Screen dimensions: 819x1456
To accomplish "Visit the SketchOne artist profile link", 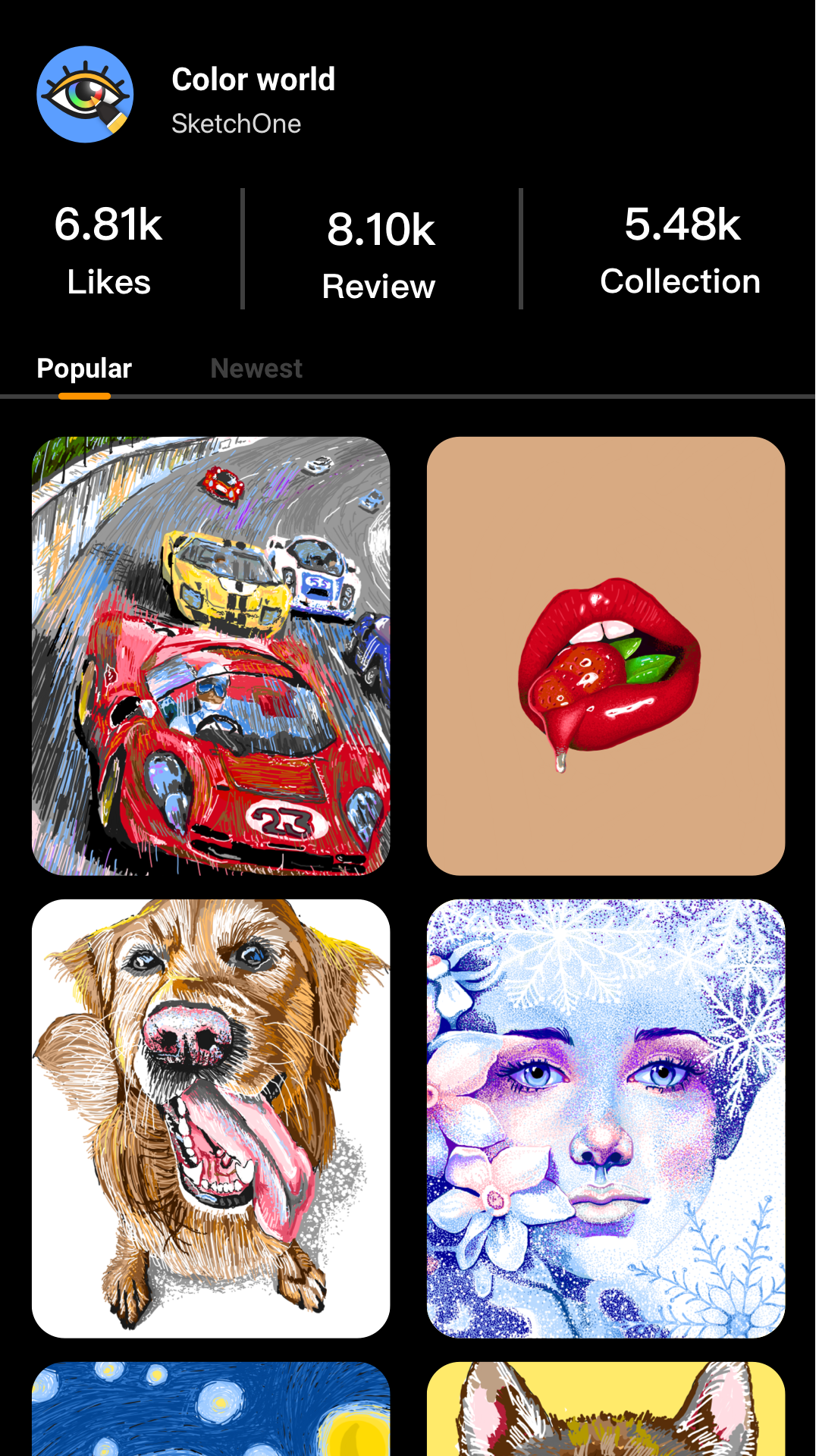I will [237, 124].
